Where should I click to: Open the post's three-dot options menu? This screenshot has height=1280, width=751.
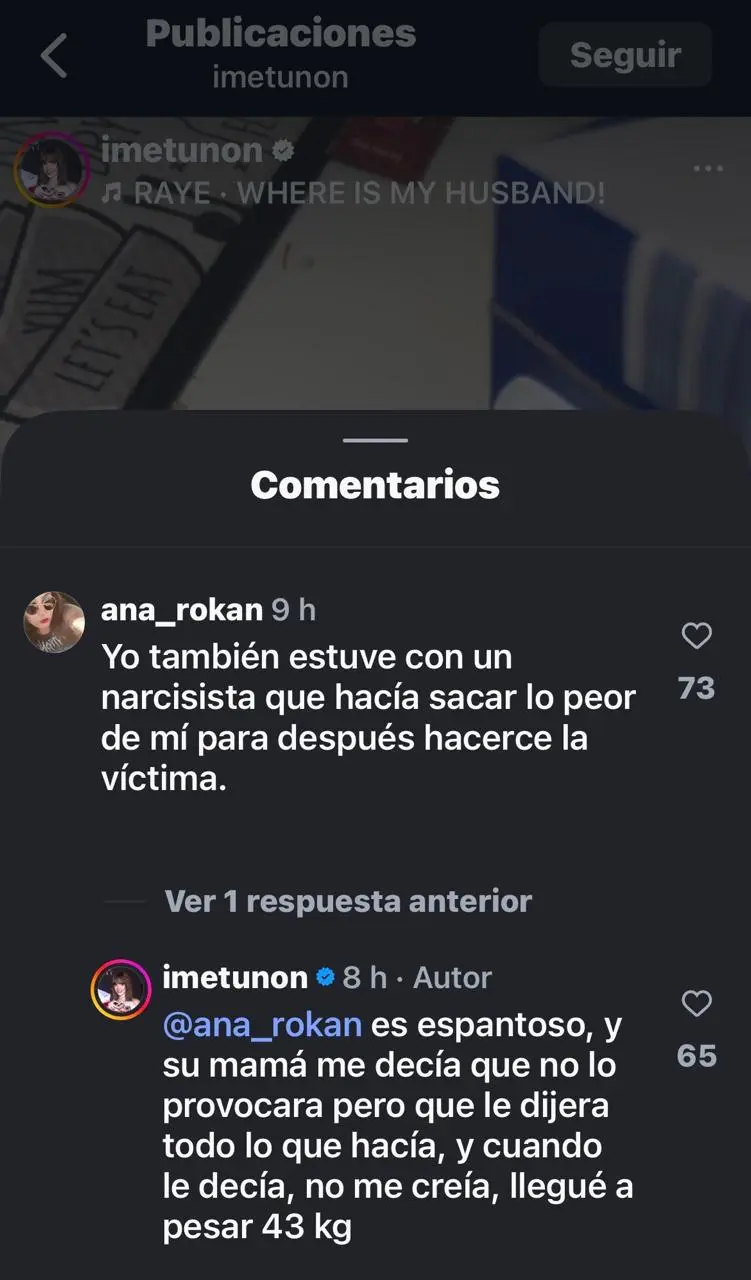[x=707, y=168]
